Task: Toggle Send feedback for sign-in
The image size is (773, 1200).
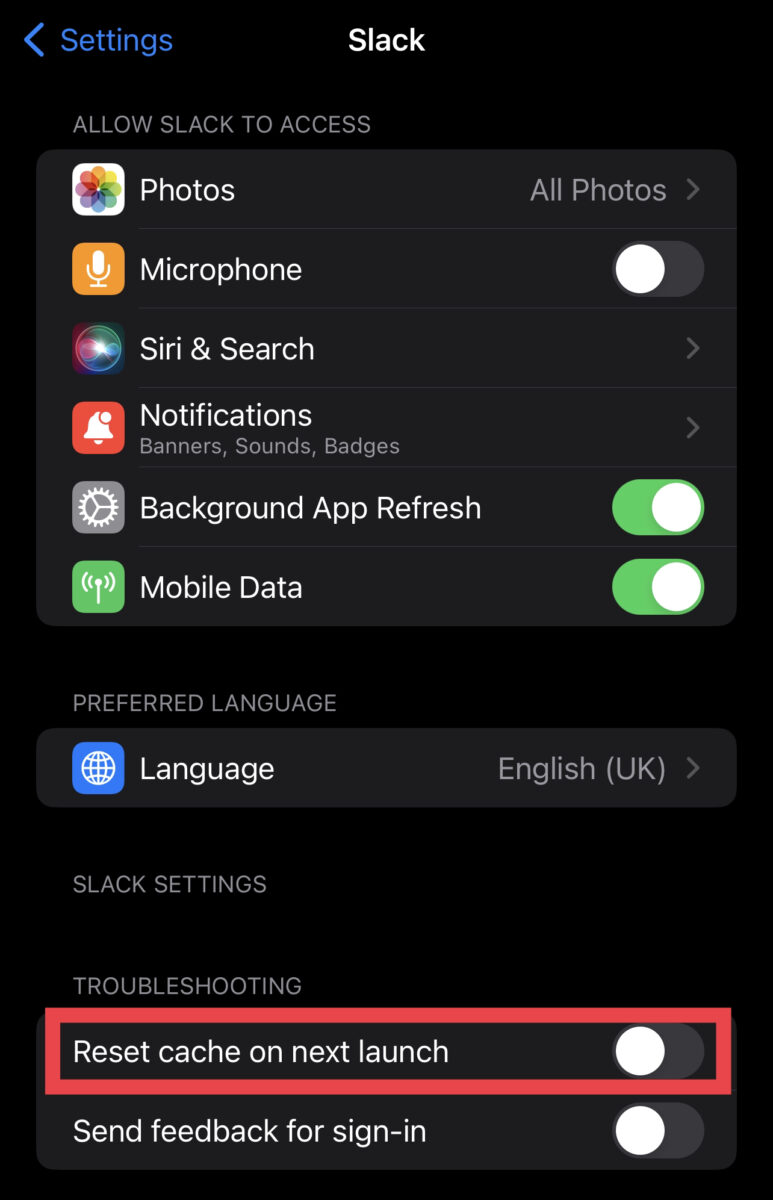Action: 657,1130
